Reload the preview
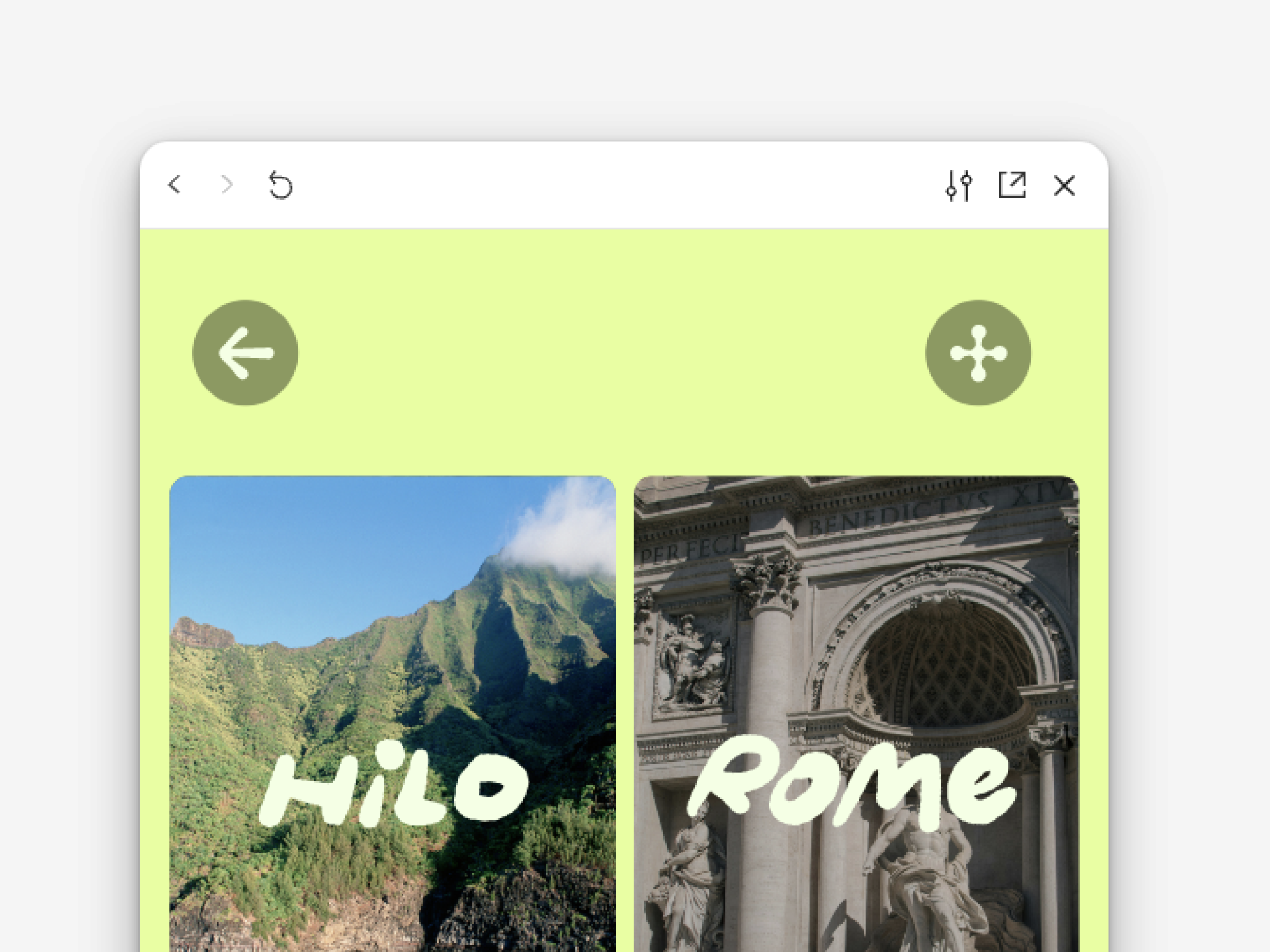The image size is (1270, 952). (280, 185)
